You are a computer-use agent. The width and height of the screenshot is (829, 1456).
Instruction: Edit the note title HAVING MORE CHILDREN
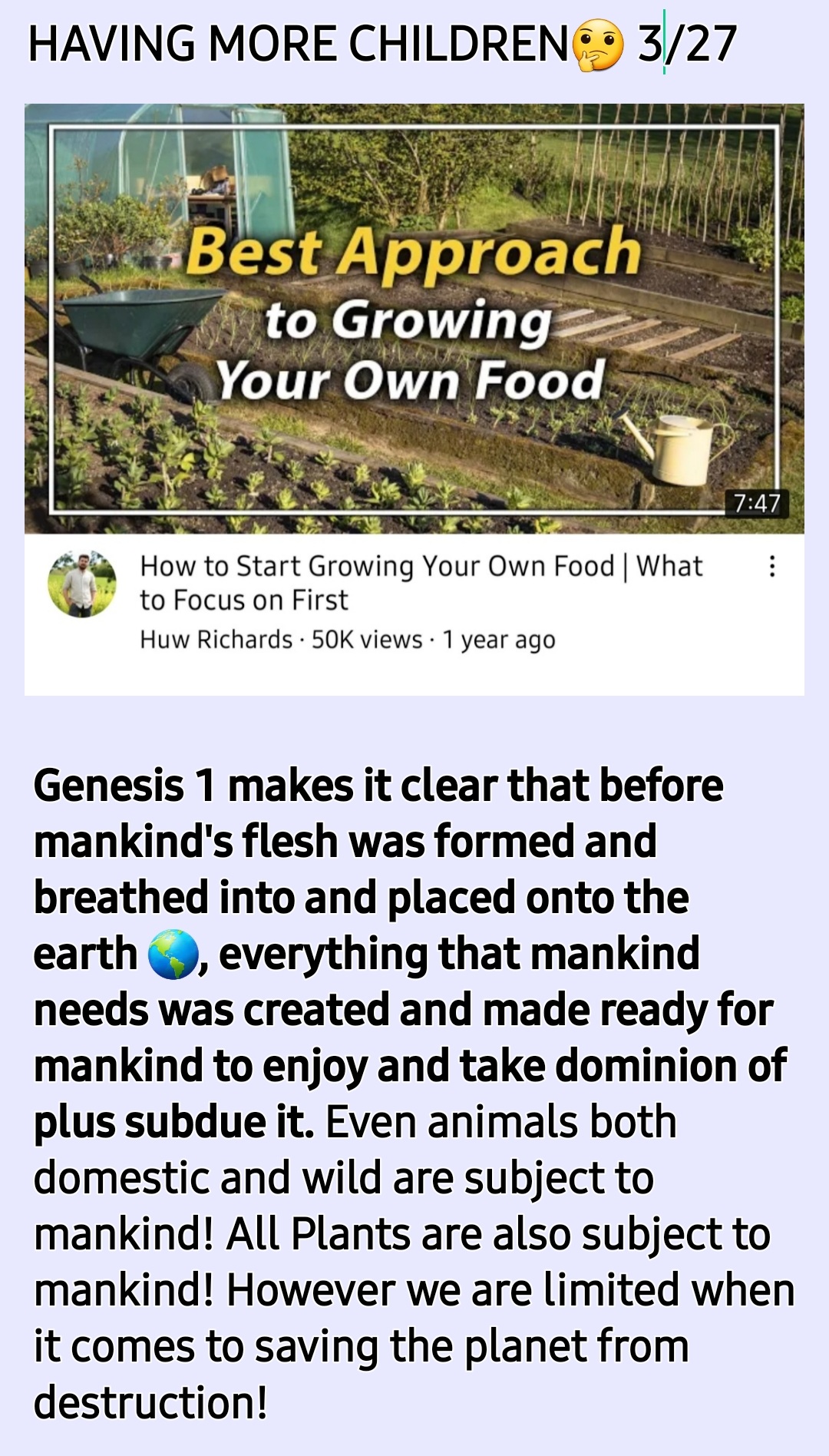[299, 44]
